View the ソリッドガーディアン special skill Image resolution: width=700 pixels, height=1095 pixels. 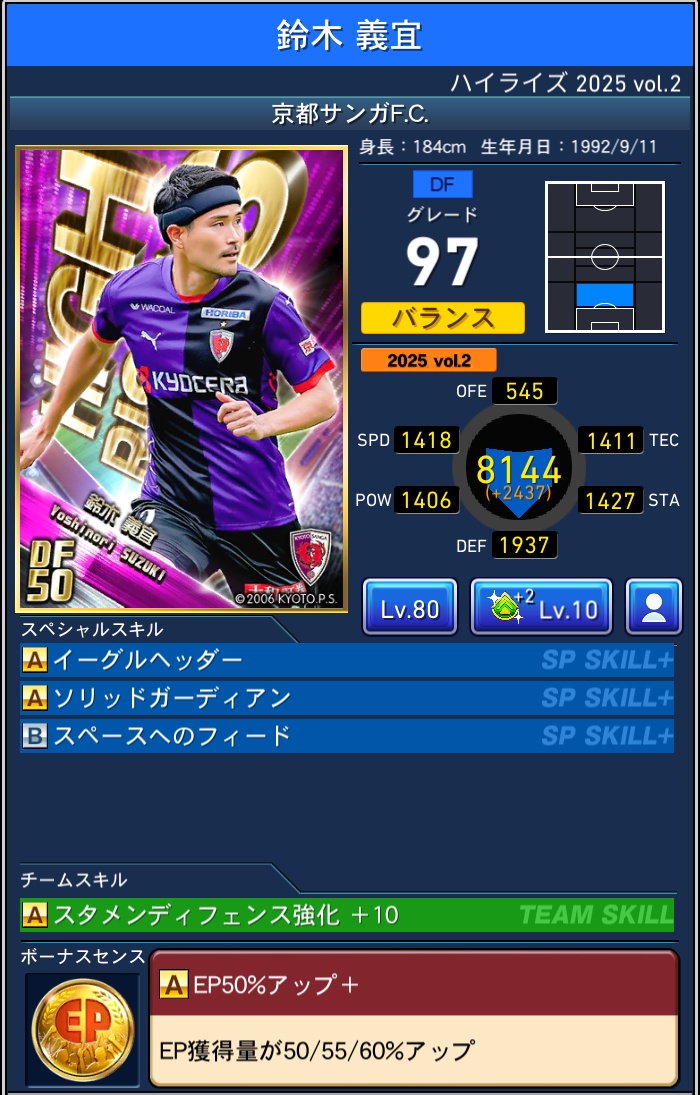coord(346,698)
